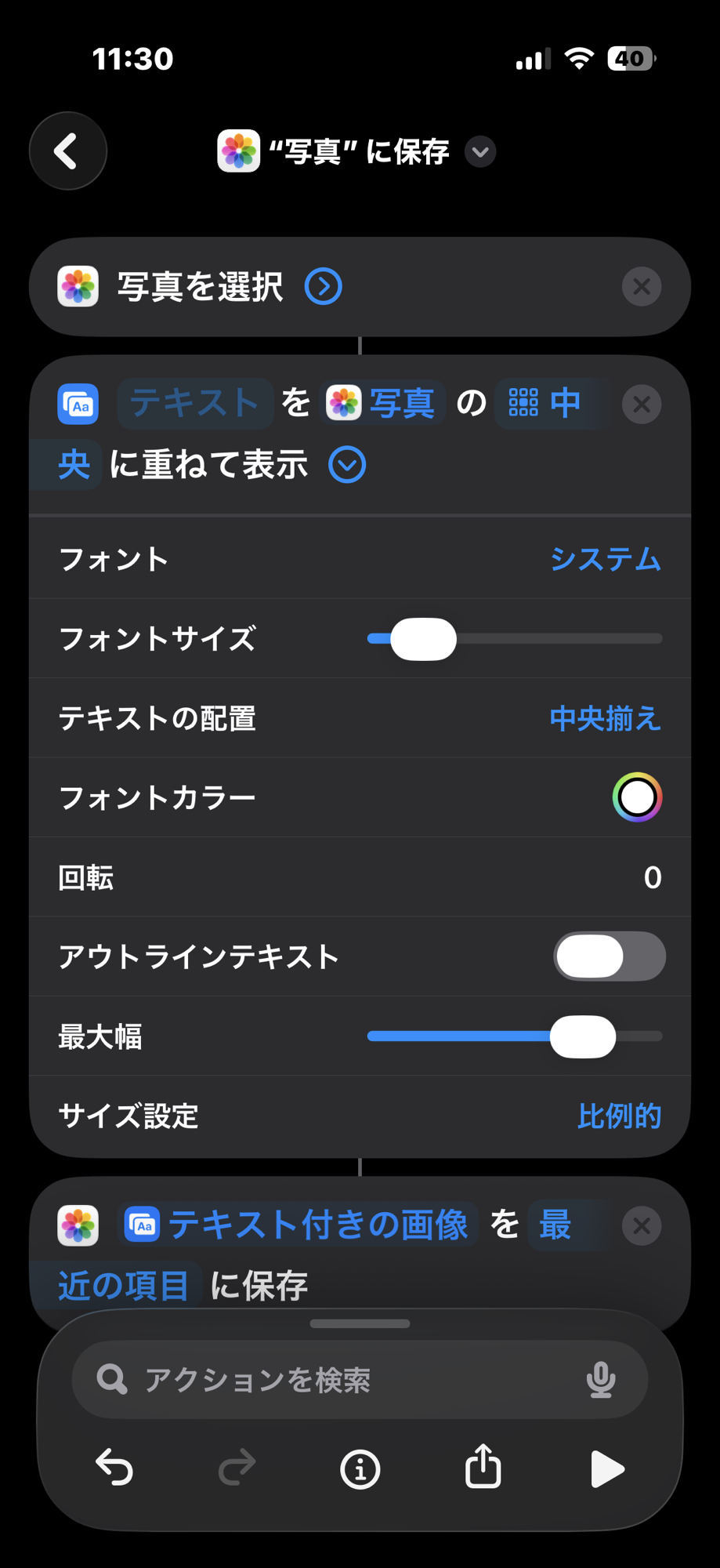
Task: Undo the last edit
Action: pyautogui.click(x=114, y=1468)
